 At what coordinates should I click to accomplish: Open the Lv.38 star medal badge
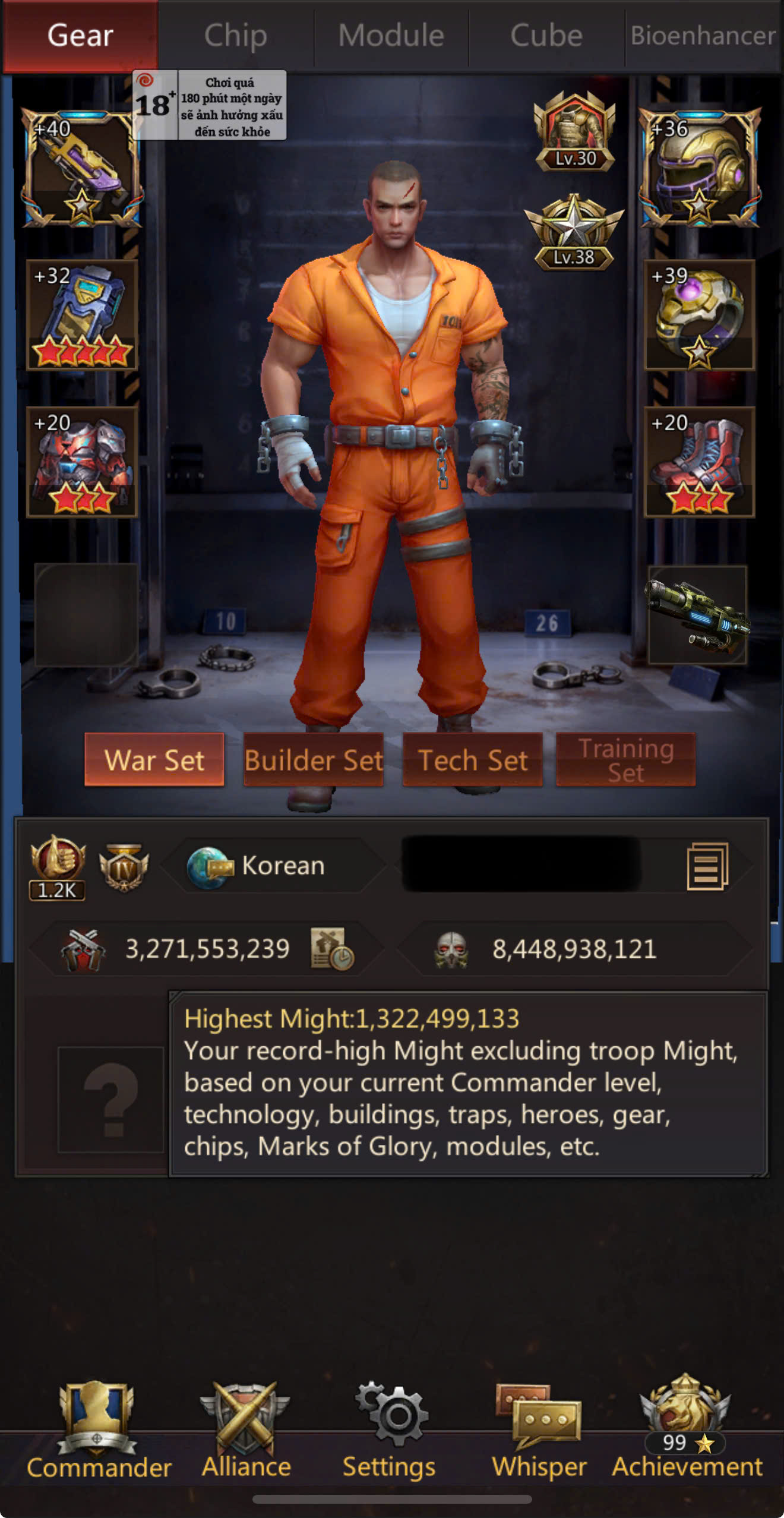click(574, 233)
